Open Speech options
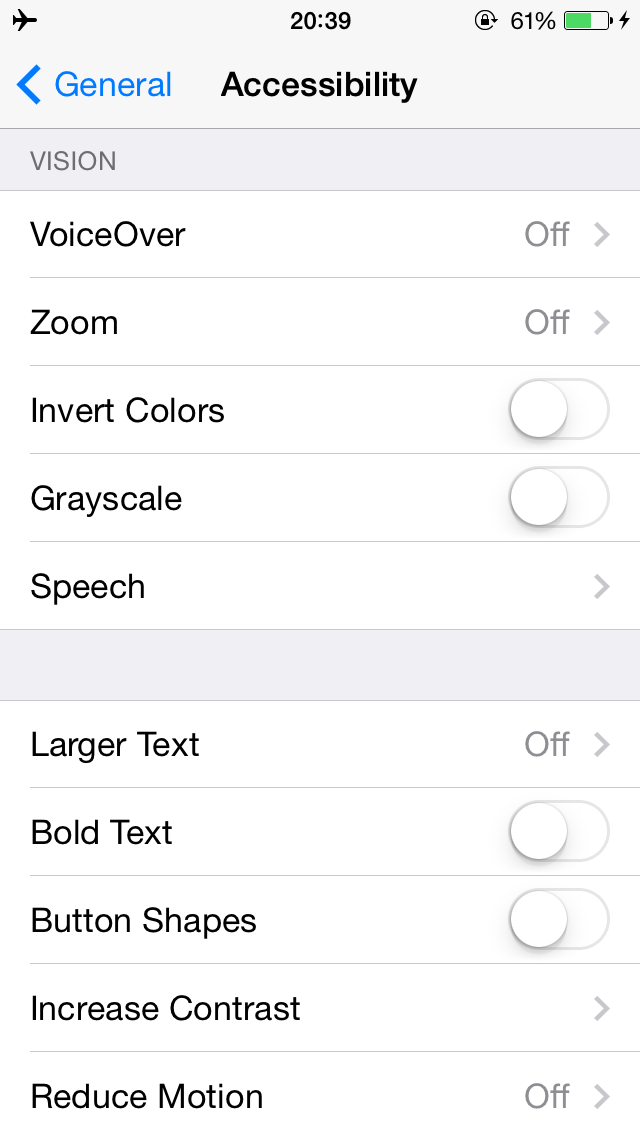The image size is (640, 1136). click(x=320, y=585)
